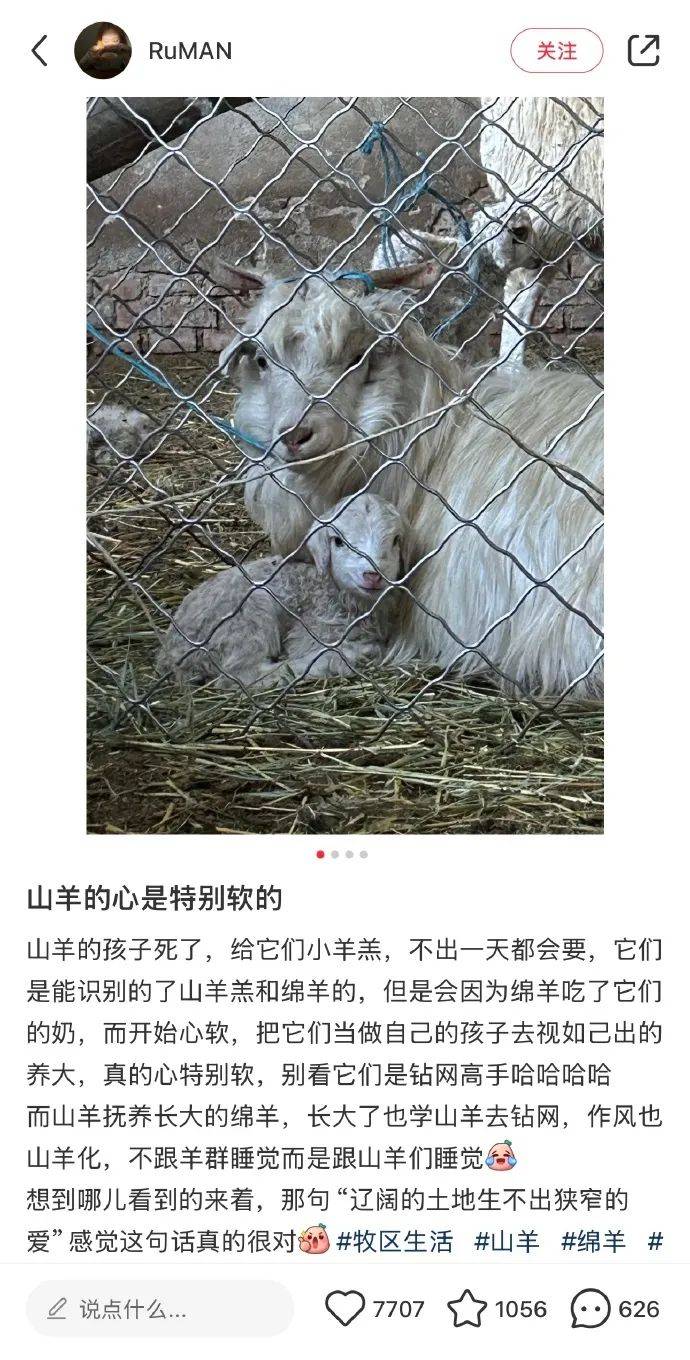Tap the 说点什么 comment field
Viewport: 690px width, 1360px height.
160,1309
